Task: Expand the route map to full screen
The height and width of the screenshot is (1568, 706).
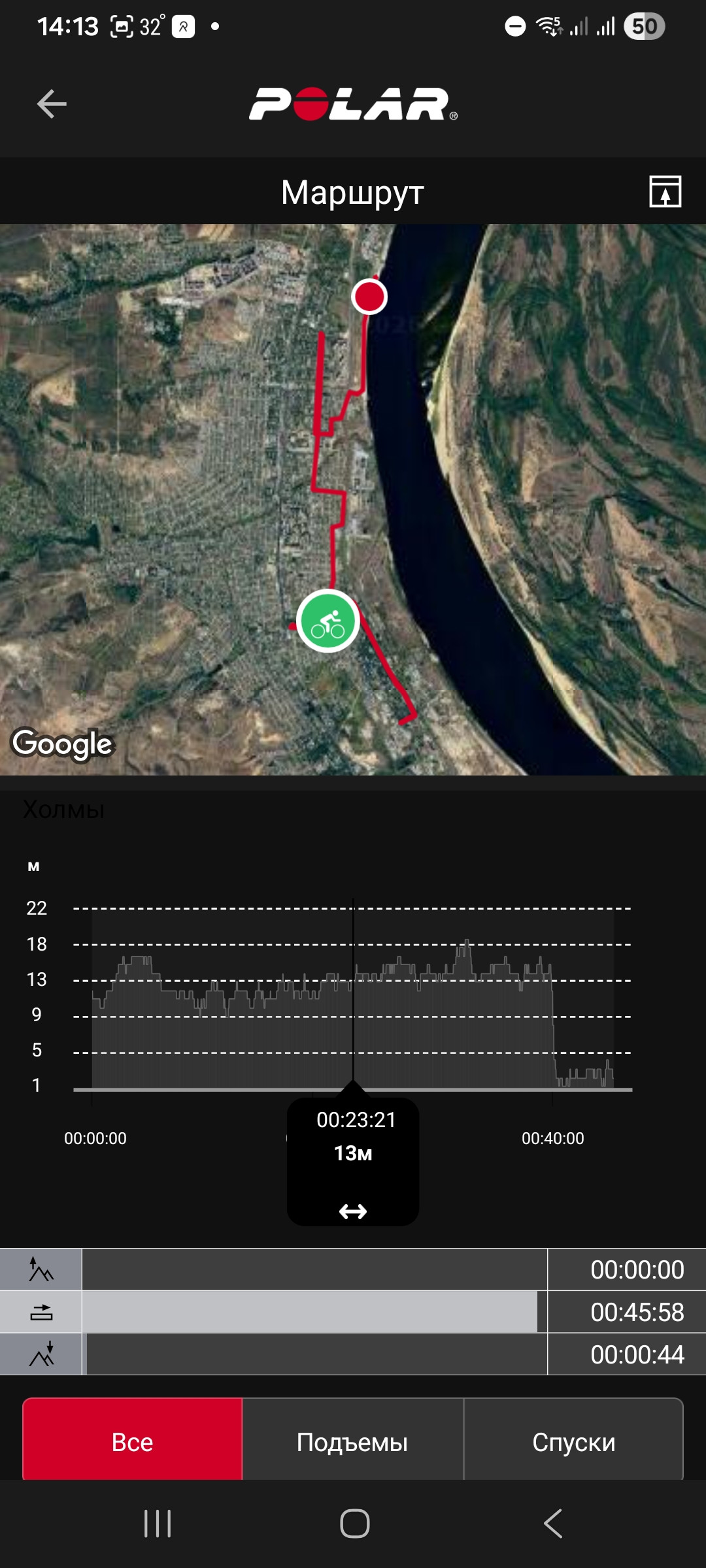Action: click(665, 191)
